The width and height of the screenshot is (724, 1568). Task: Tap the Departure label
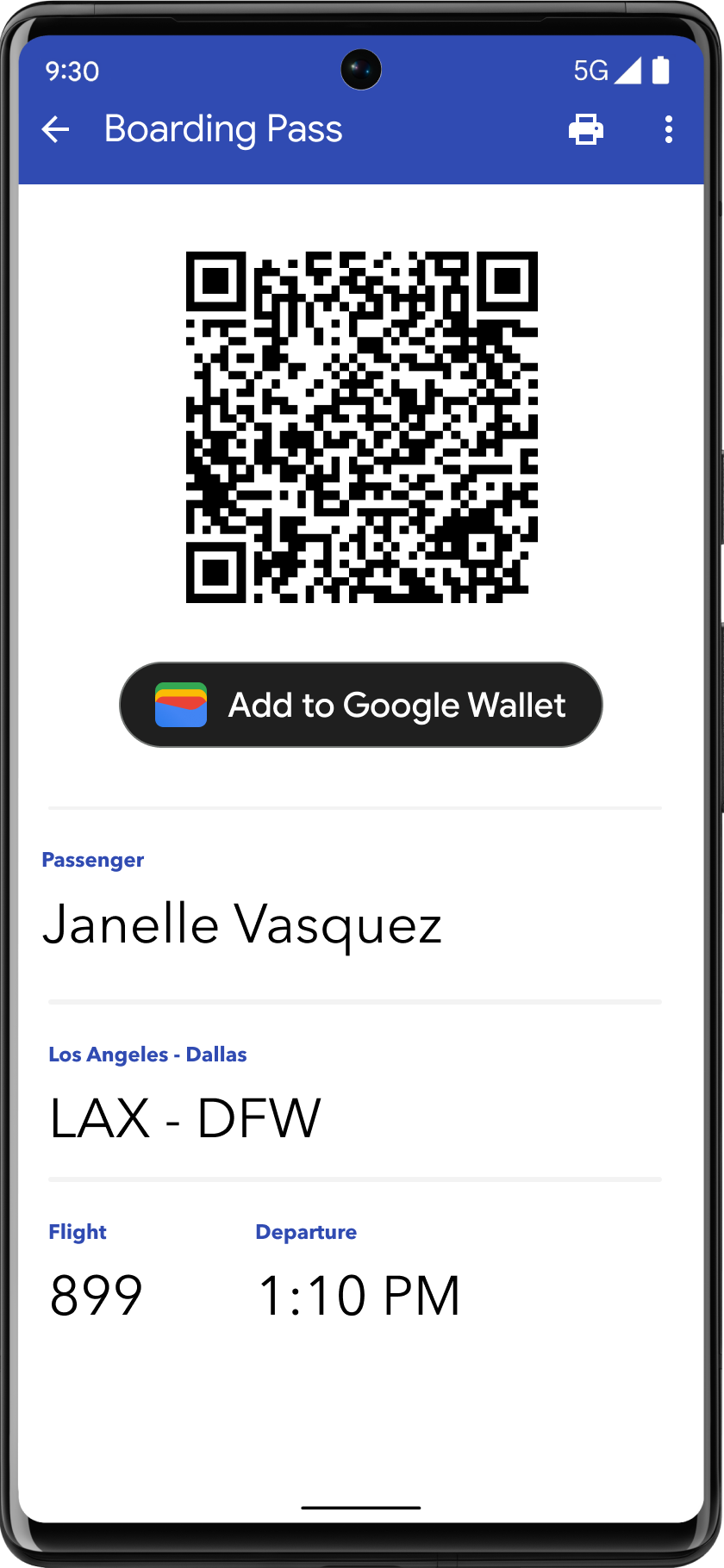click(x=306, y=1231)
